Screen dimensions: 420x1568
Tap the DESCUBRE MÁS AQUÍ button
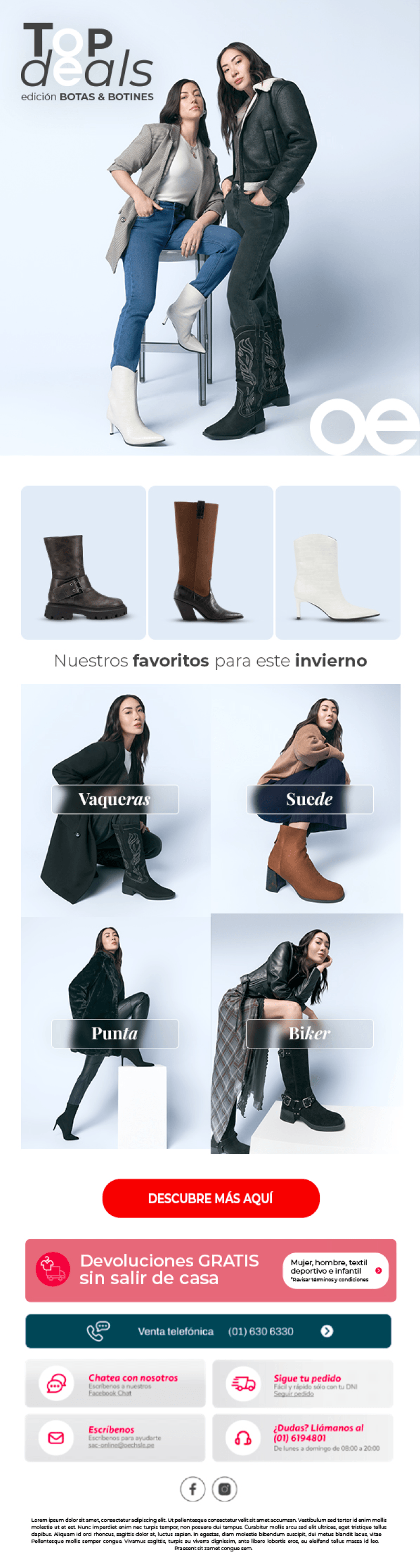tap(211, 1198)
